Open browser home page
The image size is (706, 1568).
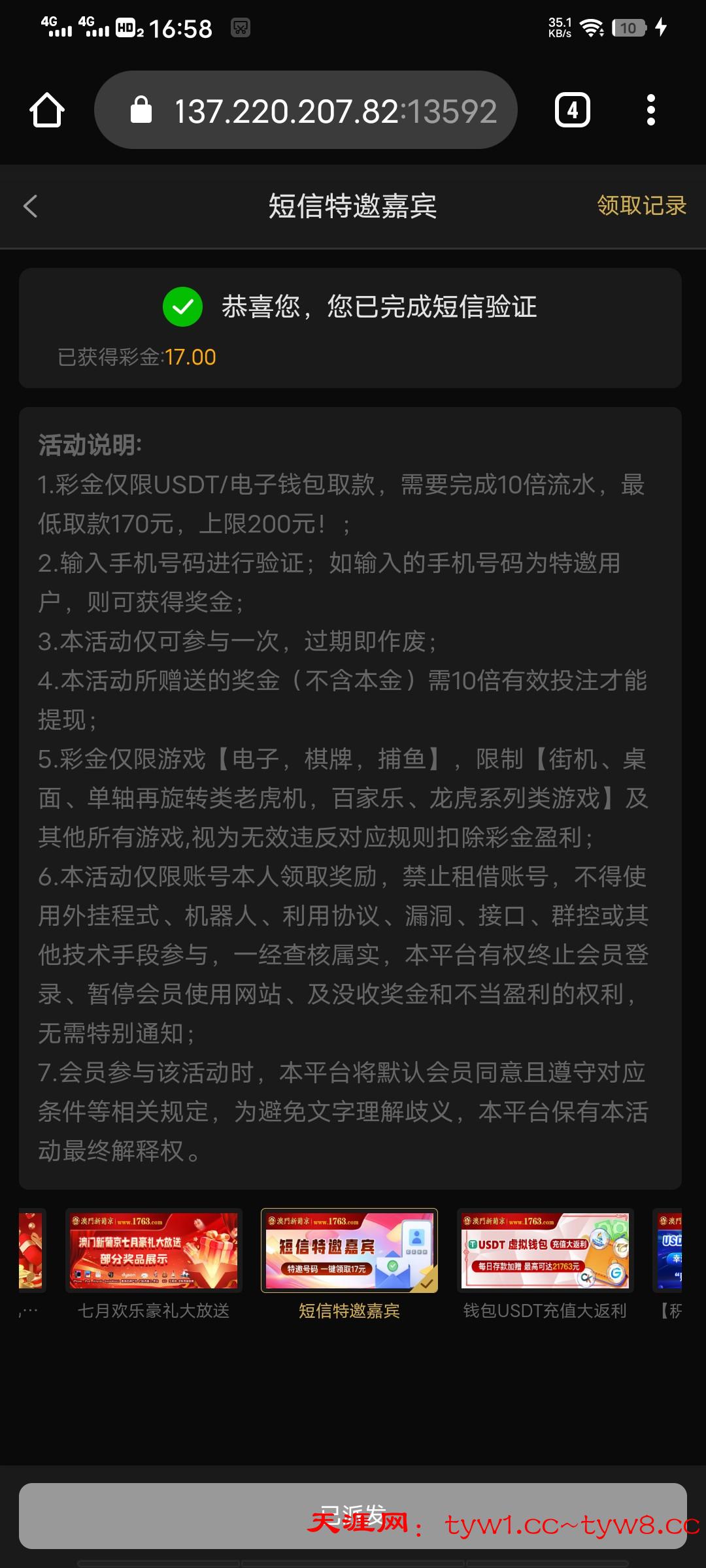[47, 110]
